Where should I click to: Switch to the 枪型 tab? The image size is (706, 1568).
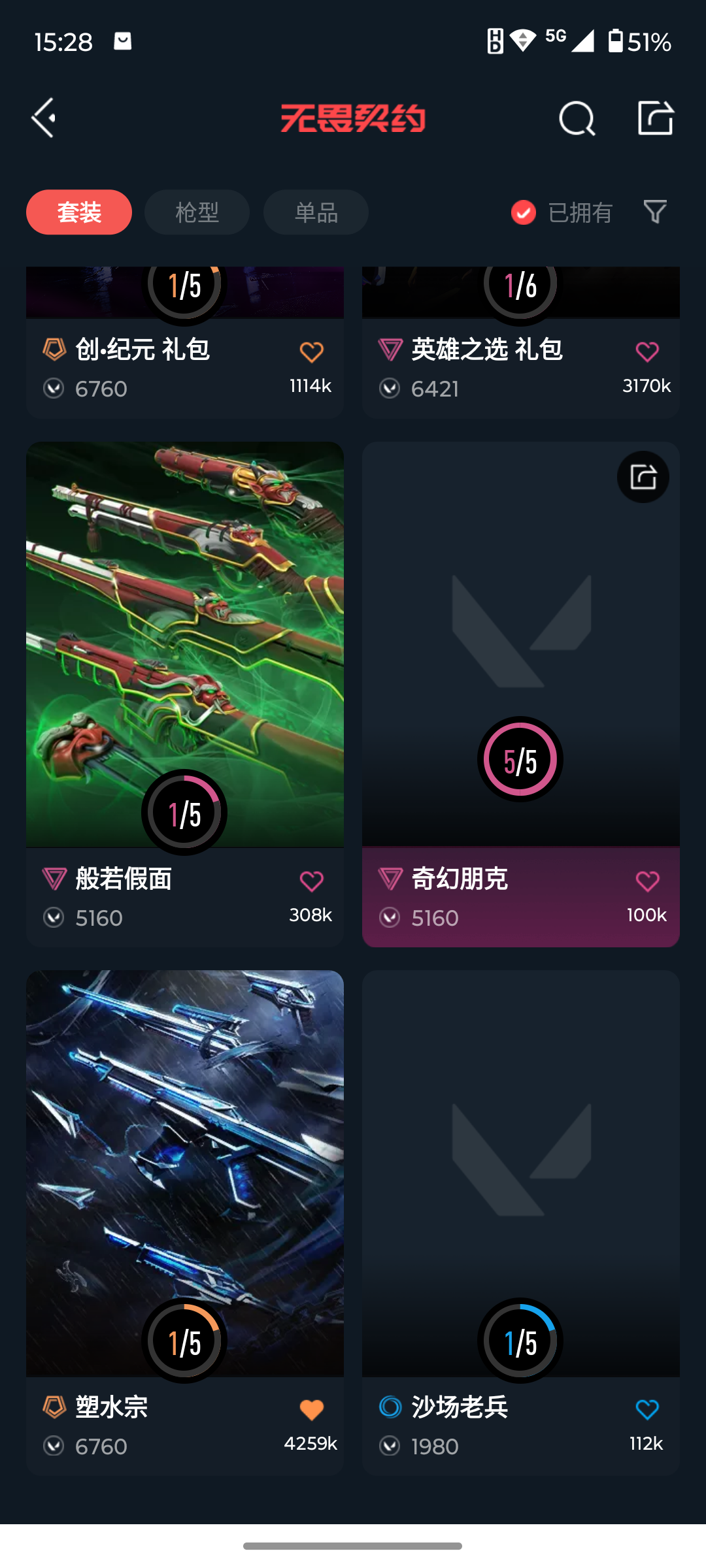coord(197,212)
